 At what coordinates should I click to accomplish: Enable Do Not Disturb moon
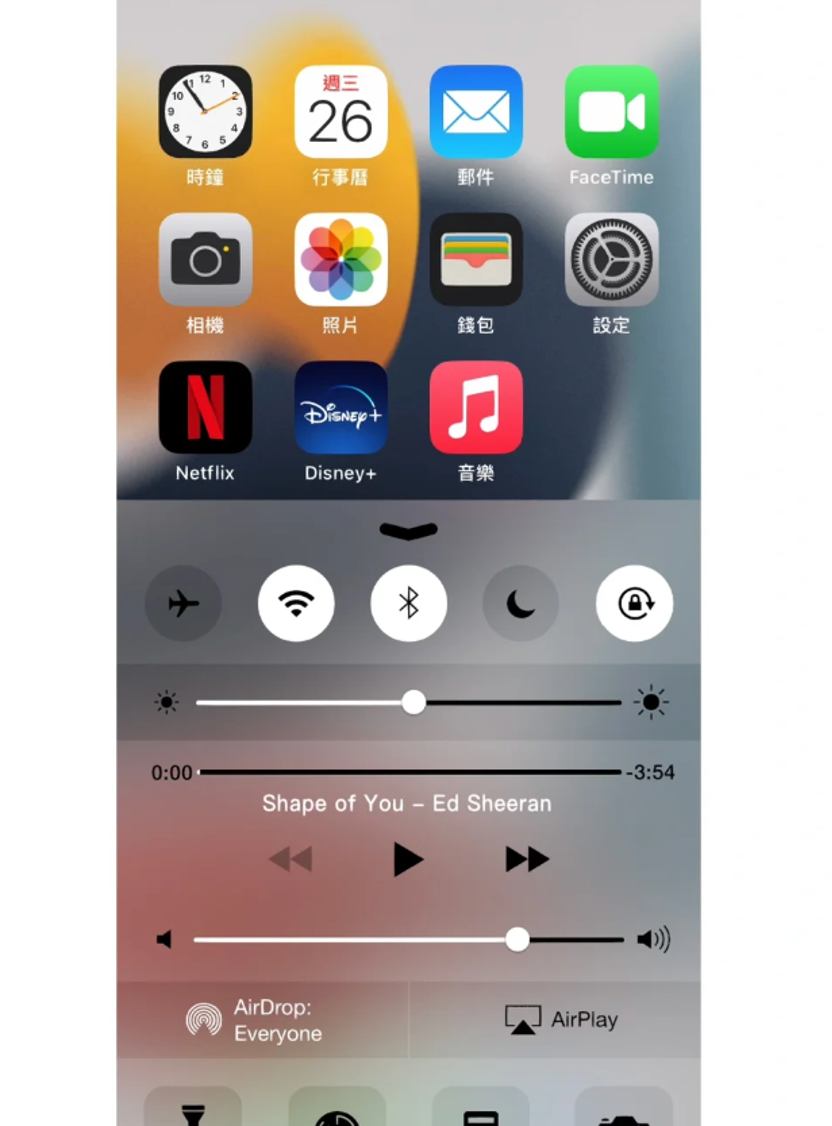click(x=521, y=603)
